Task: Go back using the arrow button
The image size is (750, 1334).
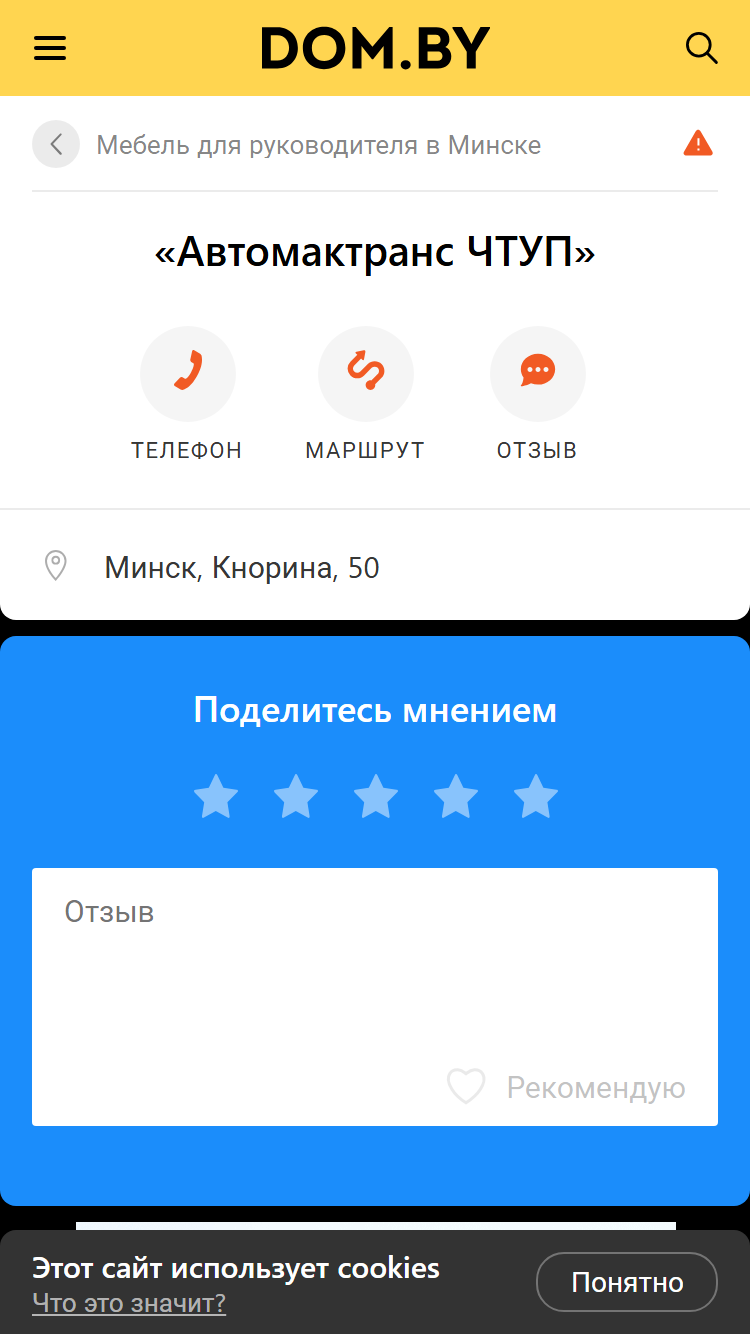Action: pyautogui.click(x=56, y=145)
